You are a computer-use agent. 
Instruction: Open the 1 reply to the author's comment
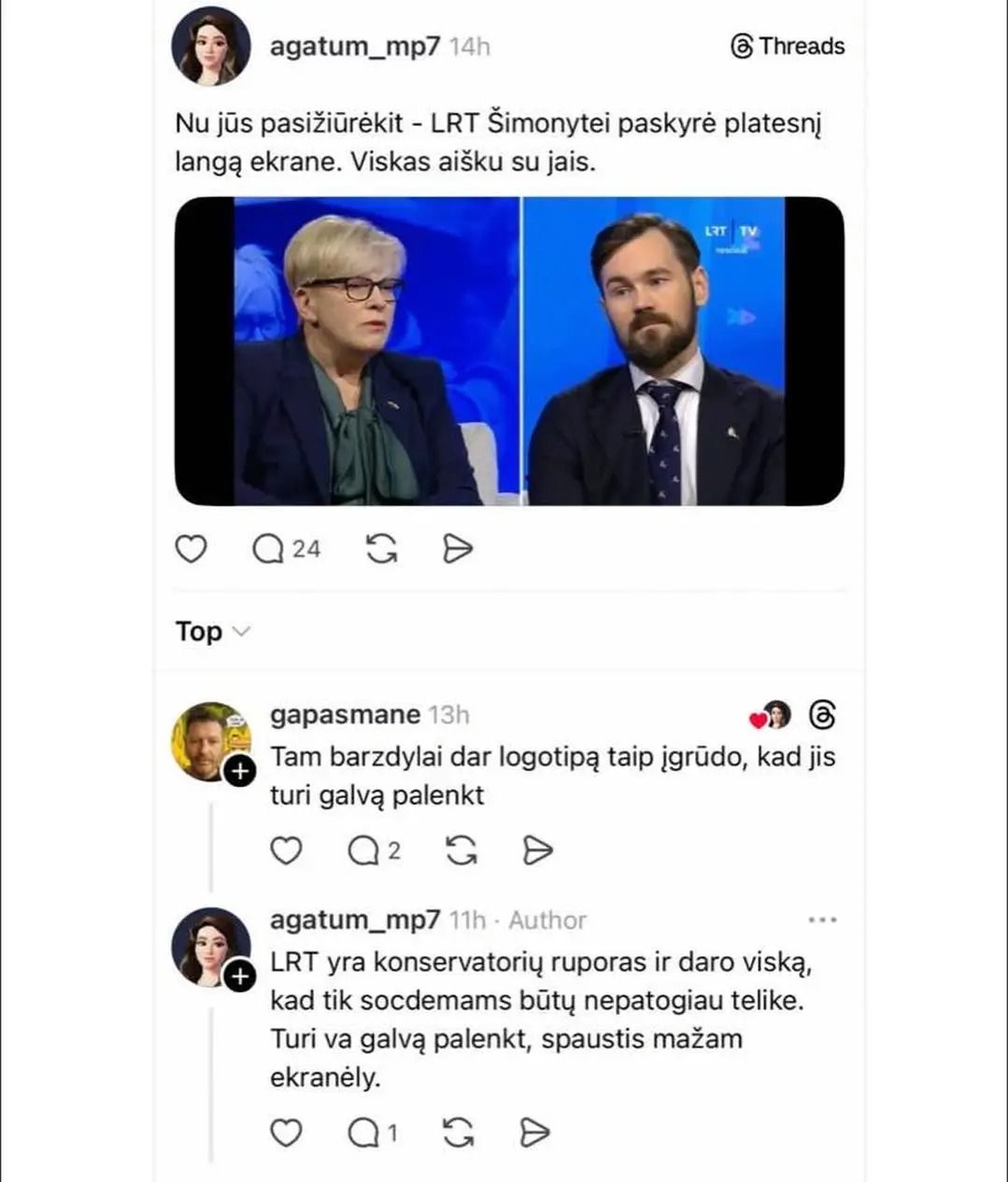[372, 1132]
